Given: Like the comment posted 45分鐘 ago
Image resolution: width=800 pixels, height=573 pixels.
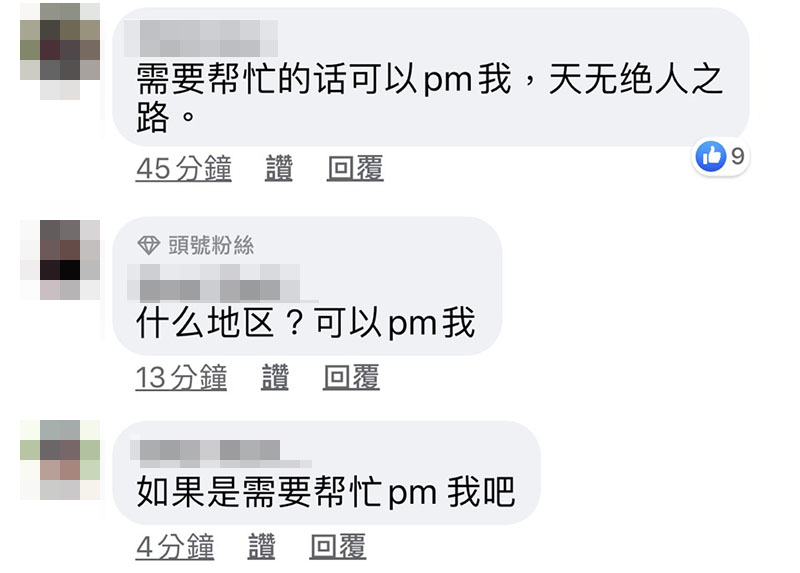Looking at the screenshot, I should pos(279,169).
